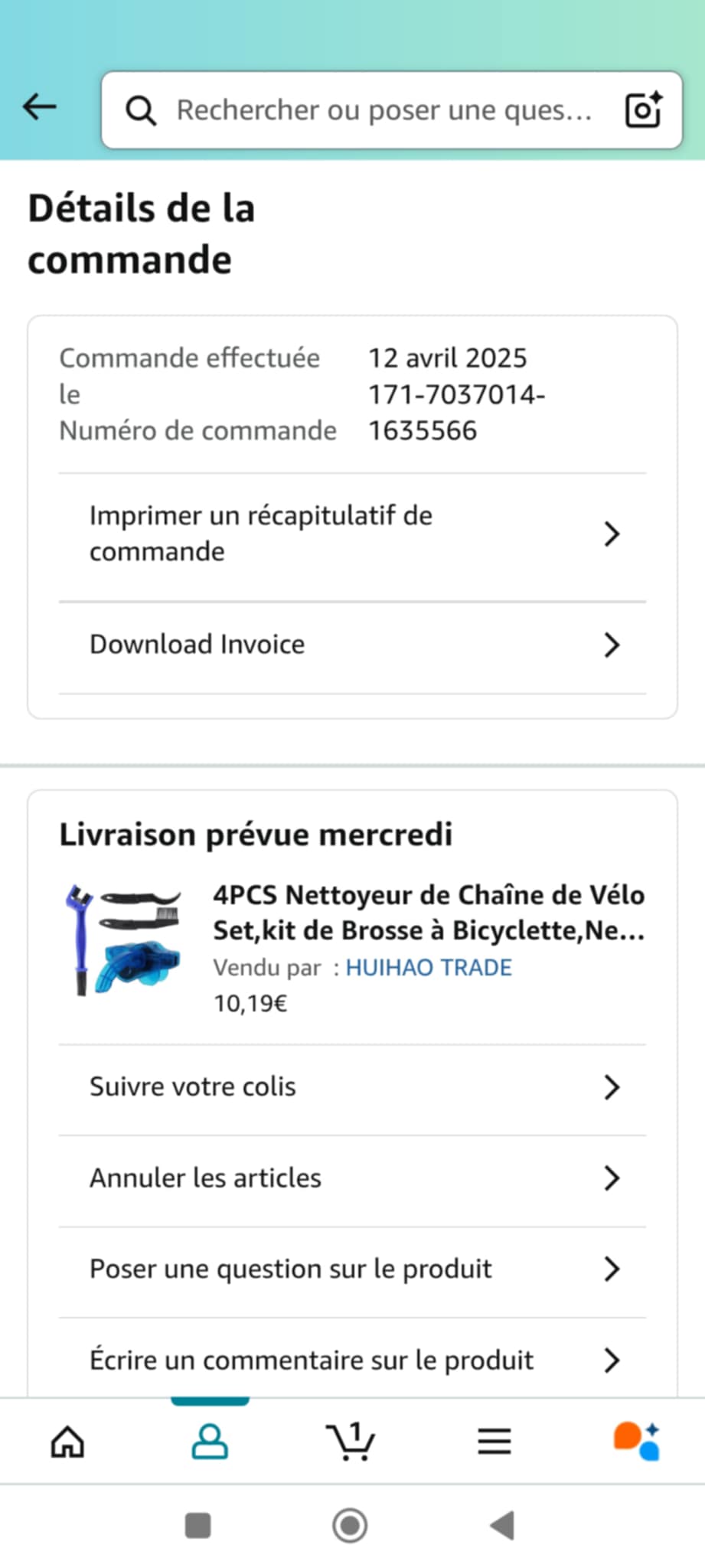Launch the AI assistant tab

pyautogui.click(x=636, y=1442)
